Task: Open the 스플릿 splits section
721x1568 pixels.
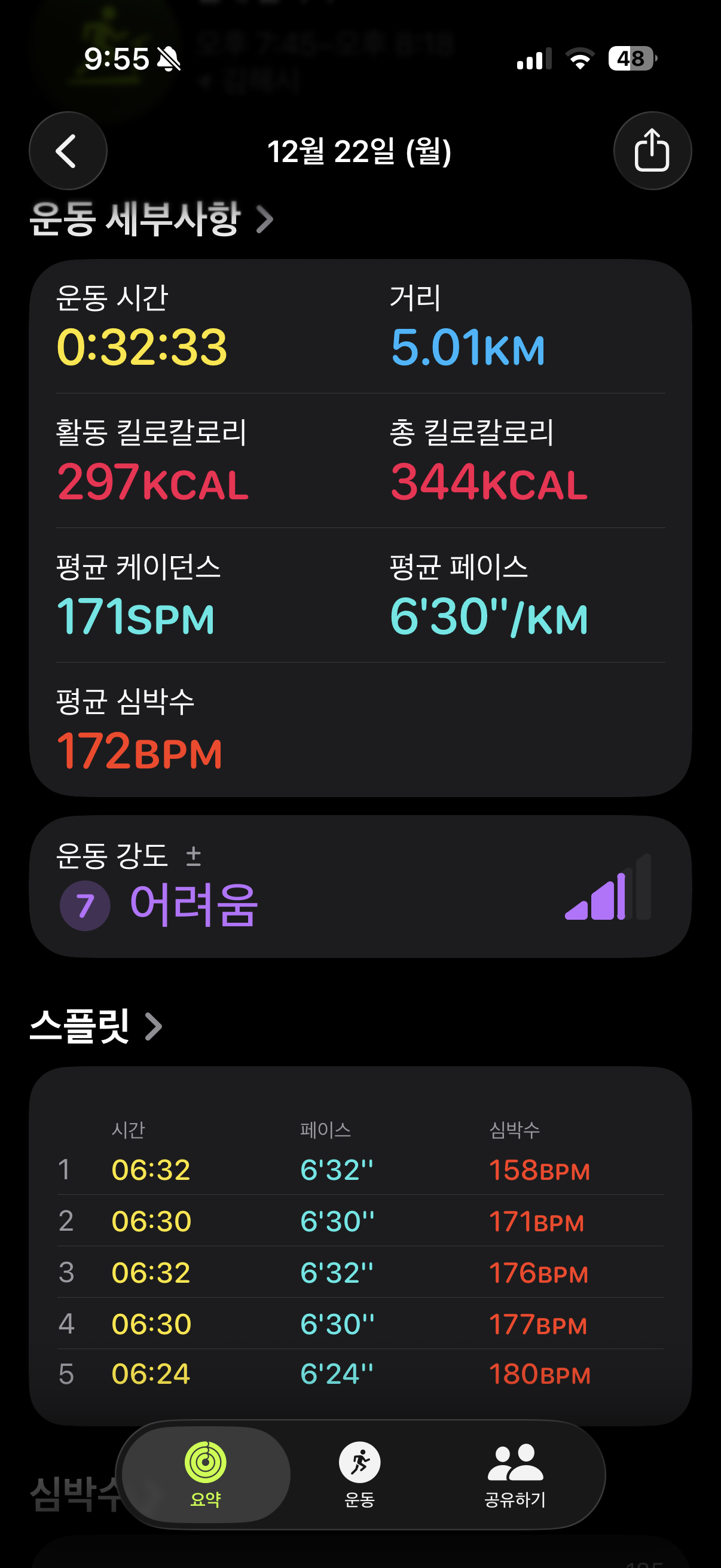Action: [x=96, y=1026]
